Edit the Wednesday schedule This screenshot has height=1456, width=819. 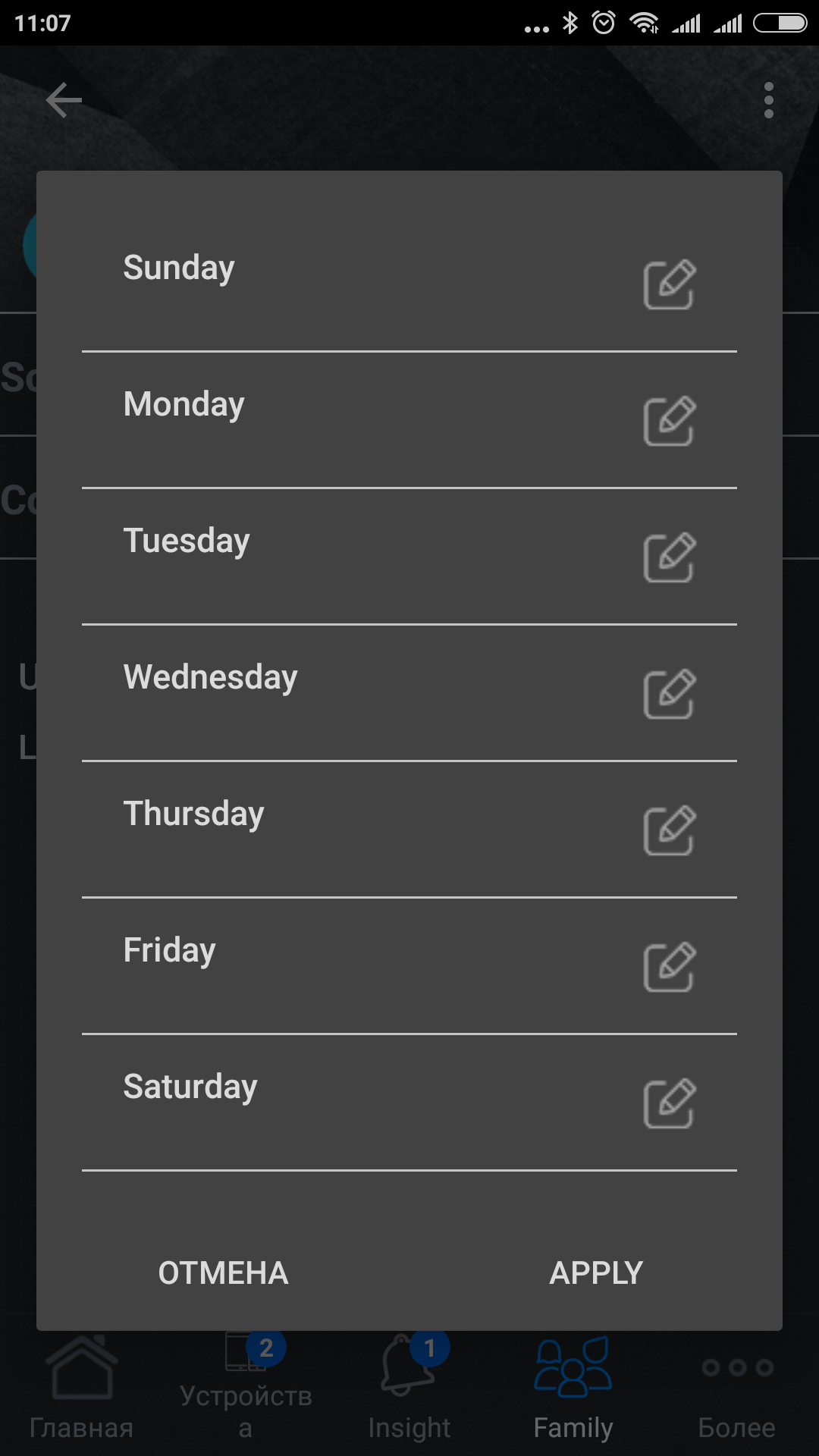coord(670,694)
